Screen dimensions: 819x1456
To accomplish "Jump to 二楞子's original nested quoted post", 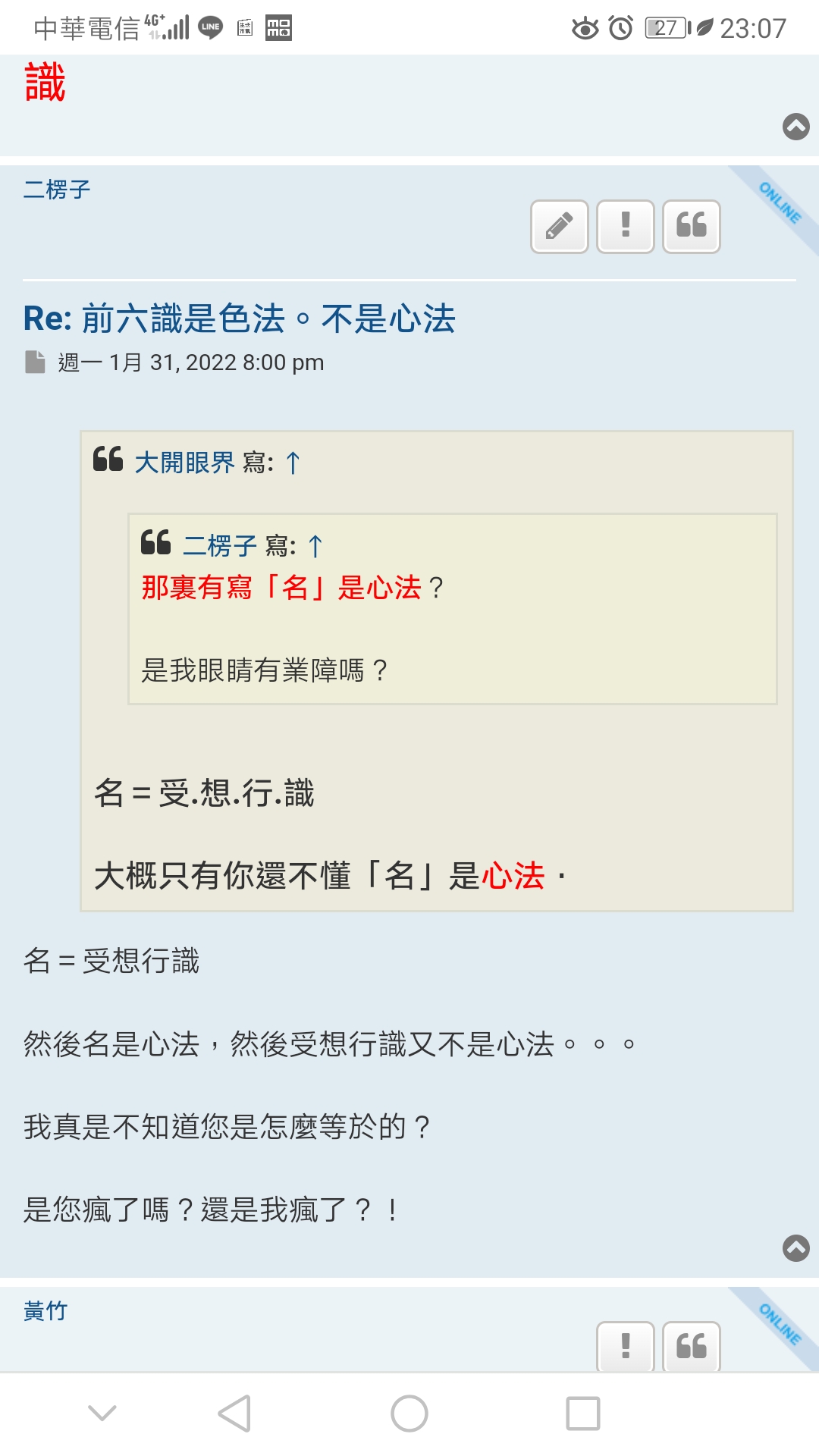I will [x=315, y=545].
